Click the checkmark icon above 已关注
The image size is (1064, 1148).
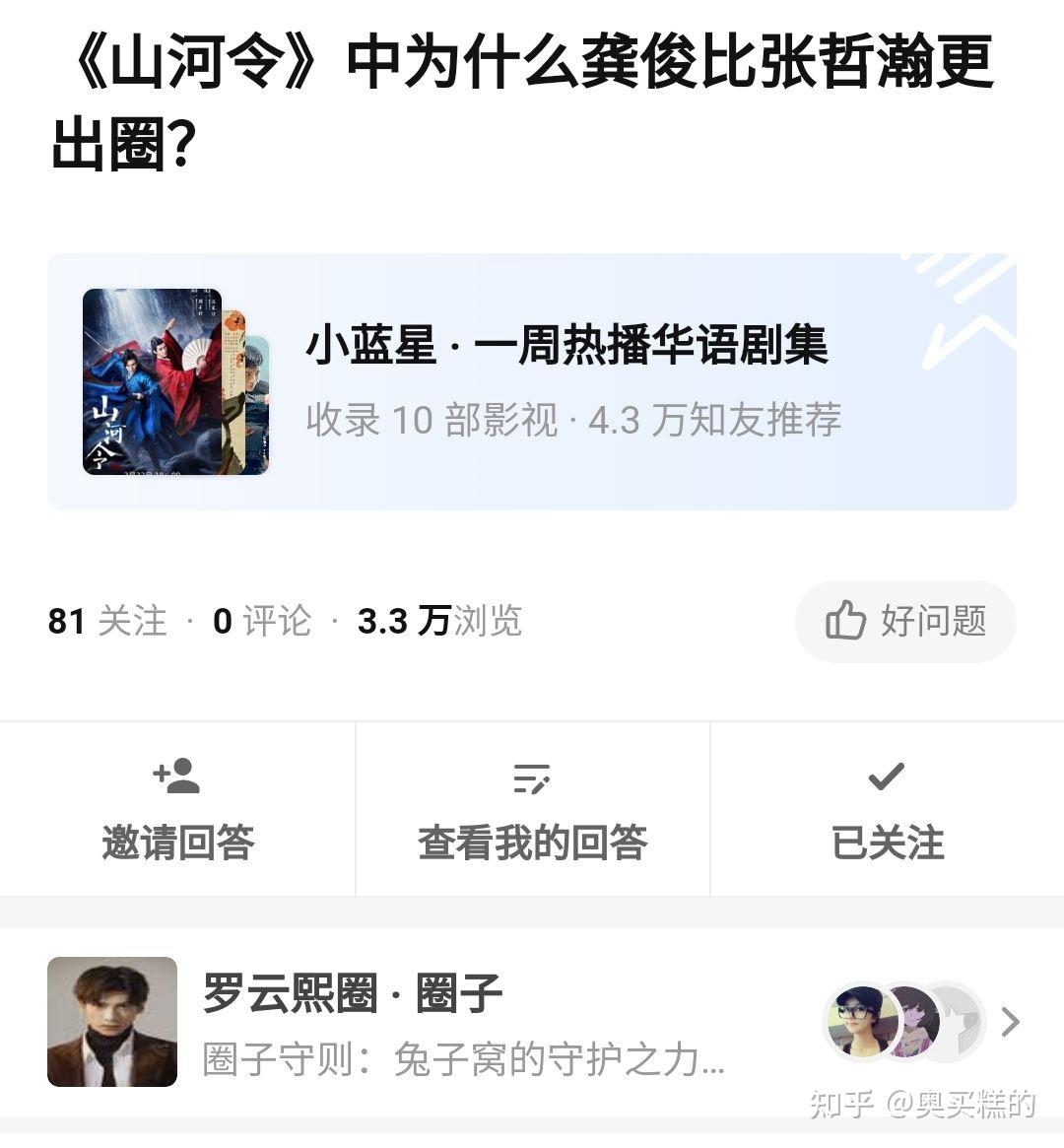pos(886,777)
